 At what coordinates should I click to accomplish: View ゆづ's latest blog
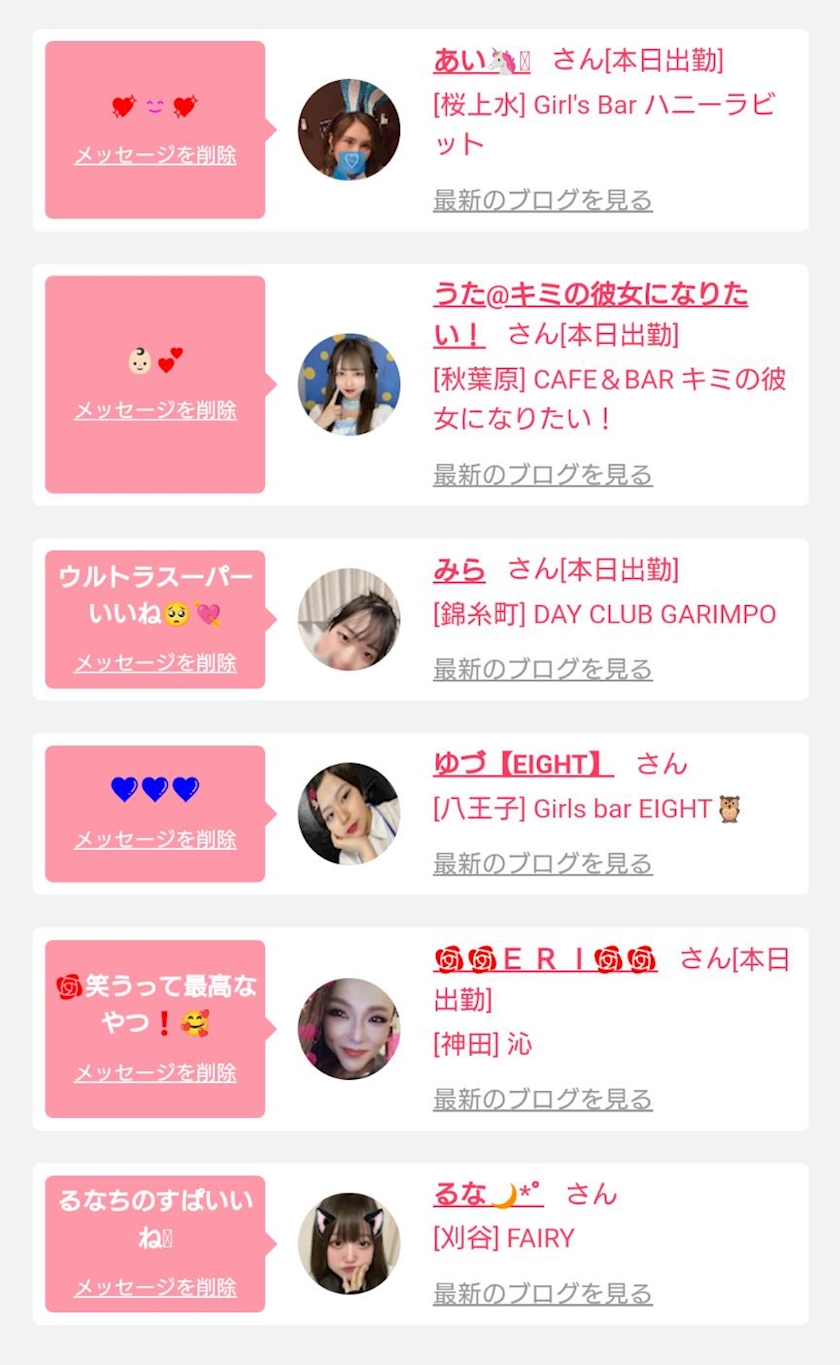543,863
